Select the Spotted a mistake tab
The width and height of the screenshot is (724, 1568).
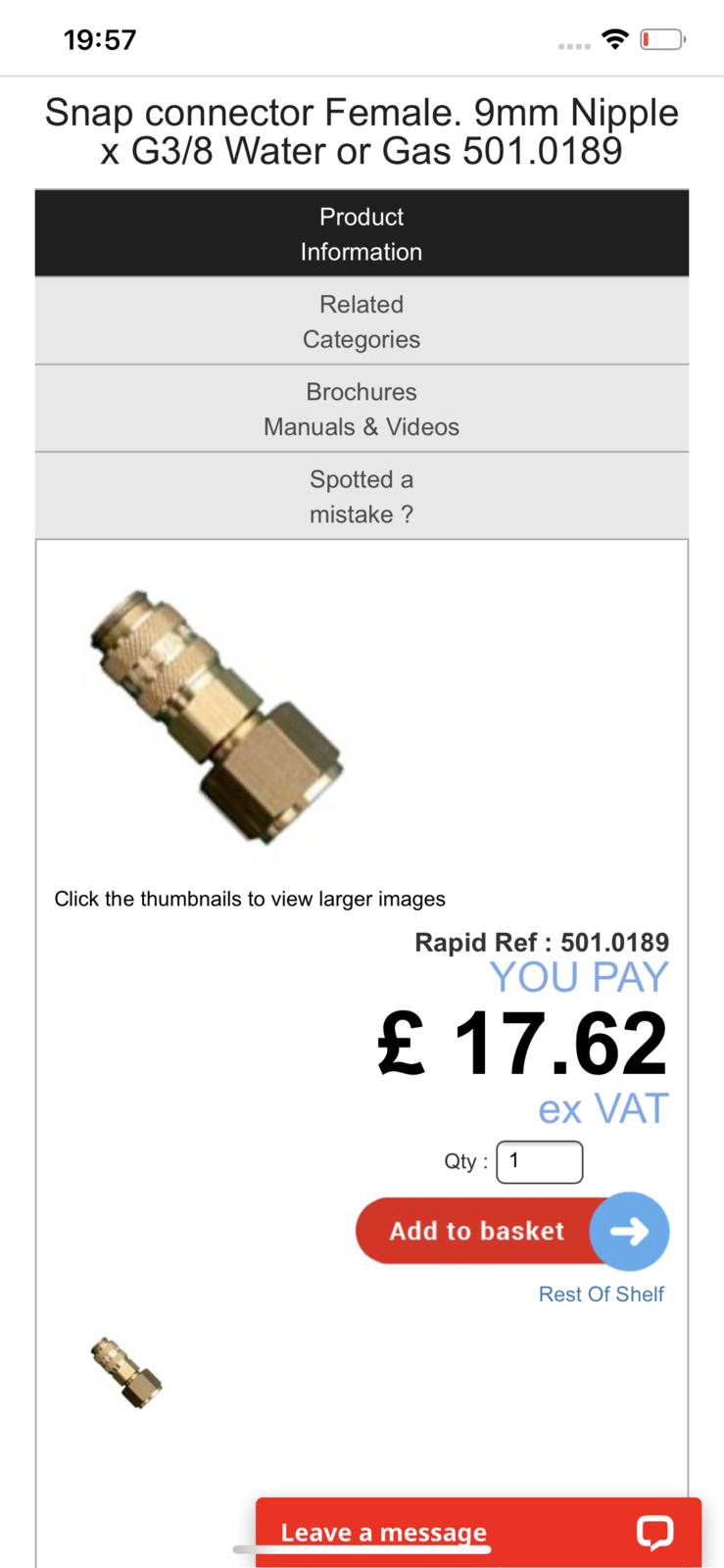click(x=362, y=496)
